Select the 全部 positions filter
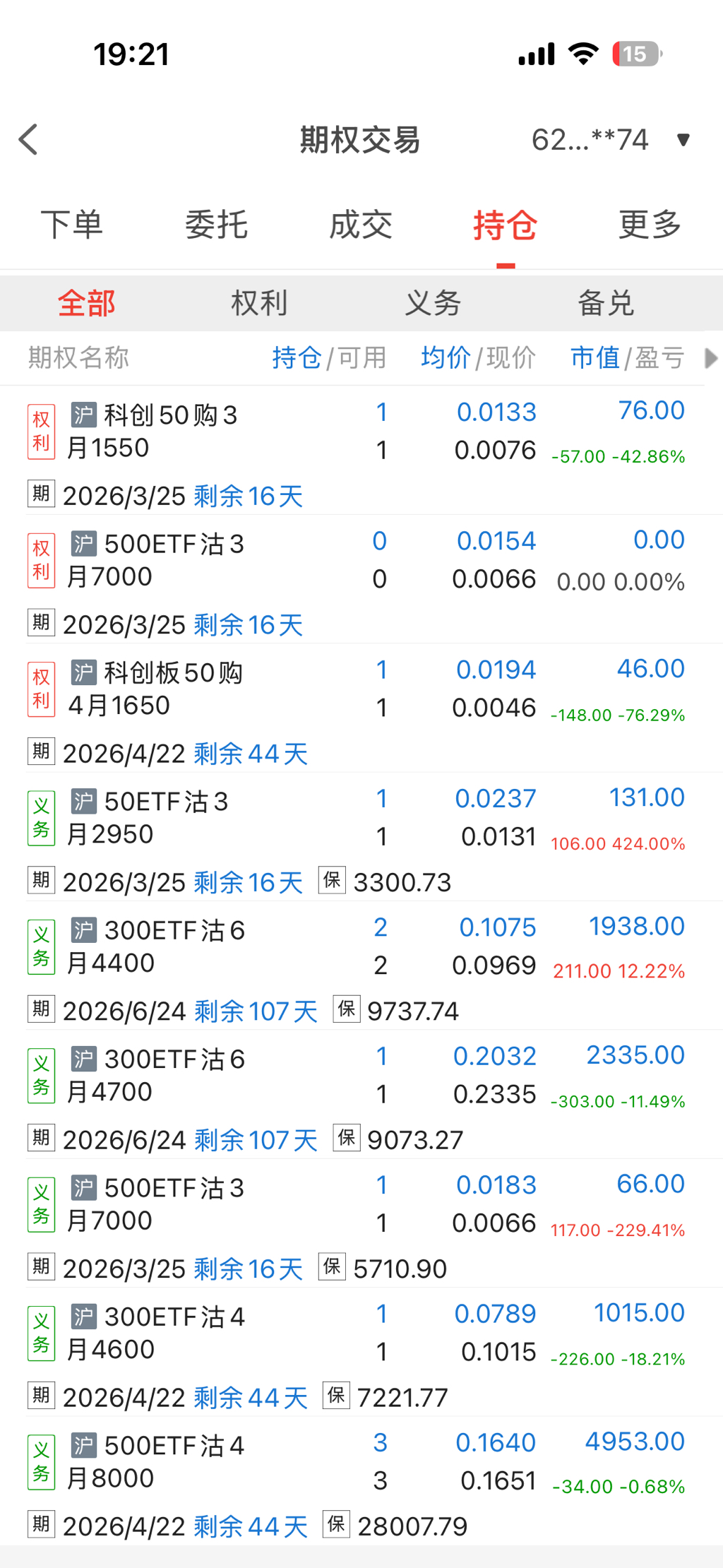The width and height of the screenshot is (723, 1568). (x=86, y=304)
